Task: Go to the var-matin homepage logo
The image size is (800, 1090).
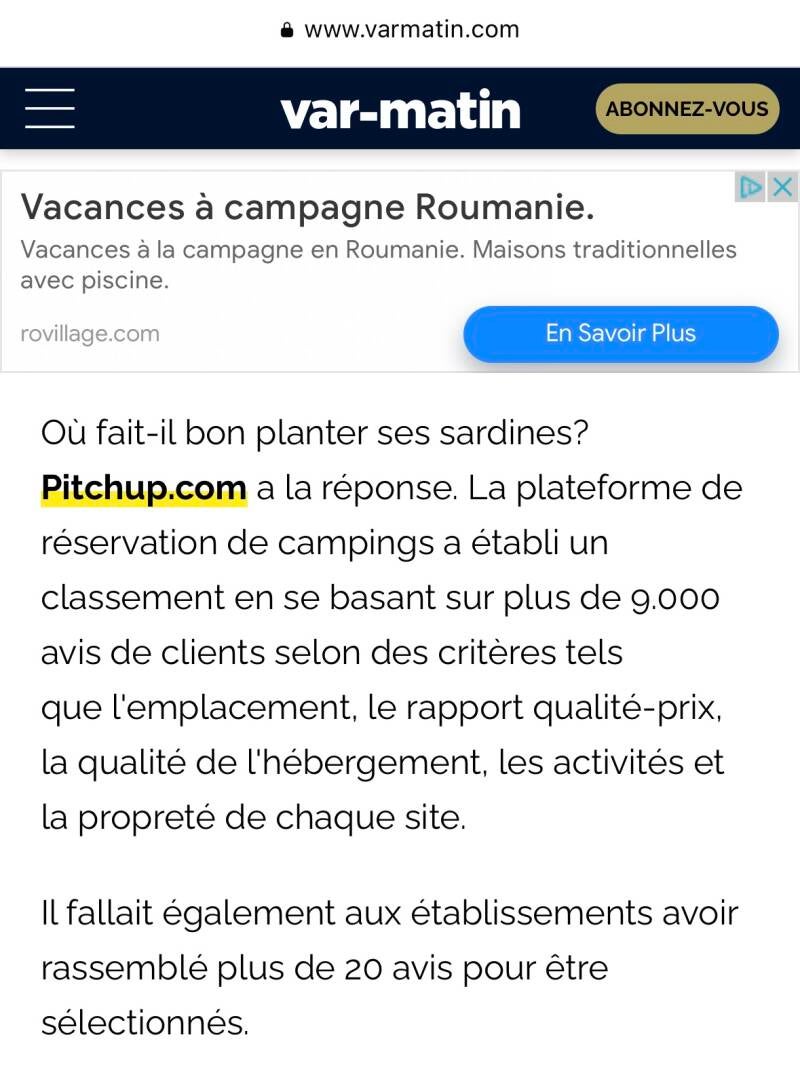Action: (x=400, y=110)
